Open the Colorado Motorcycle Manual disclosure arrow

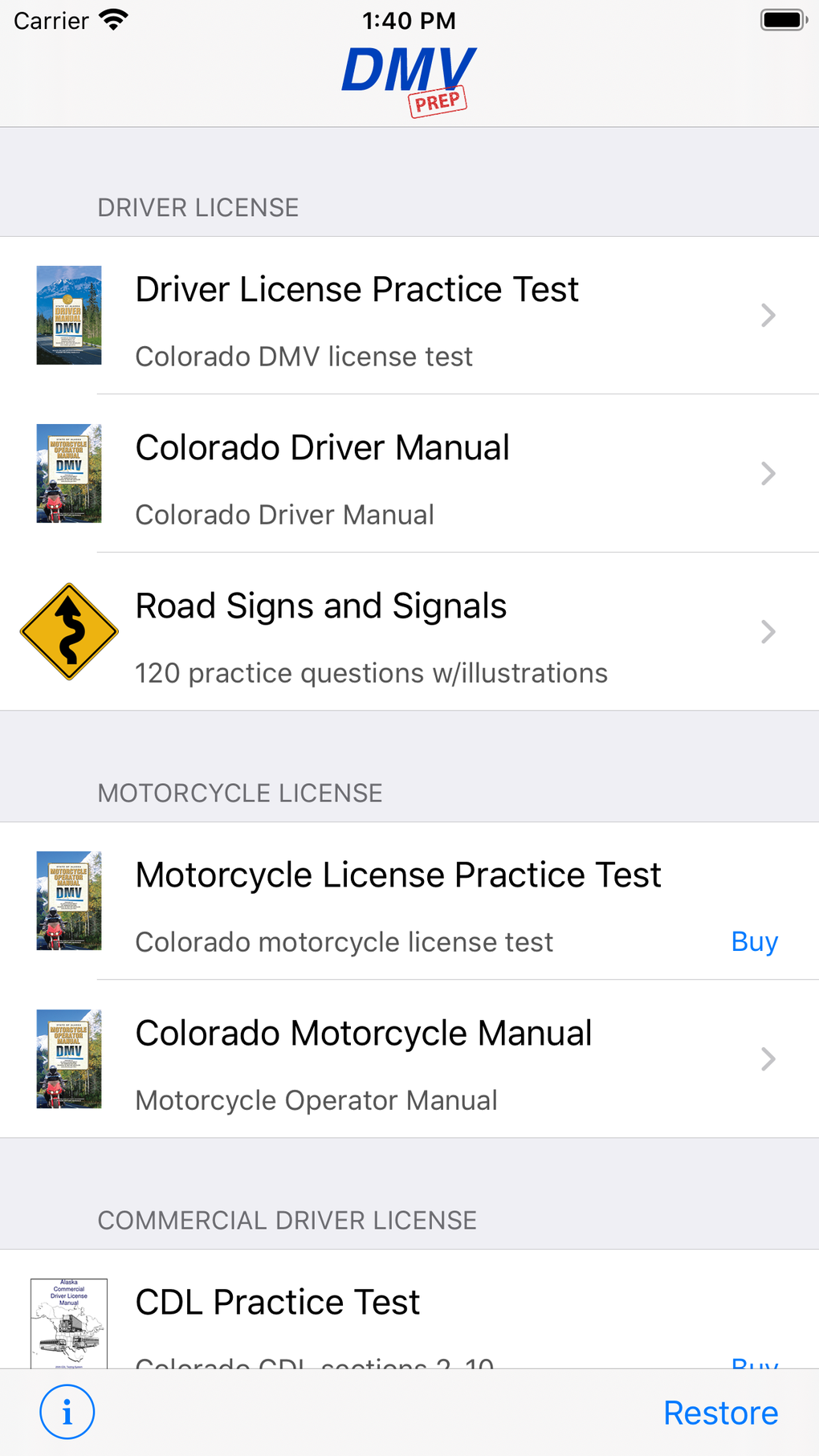tap(768, 1058)
